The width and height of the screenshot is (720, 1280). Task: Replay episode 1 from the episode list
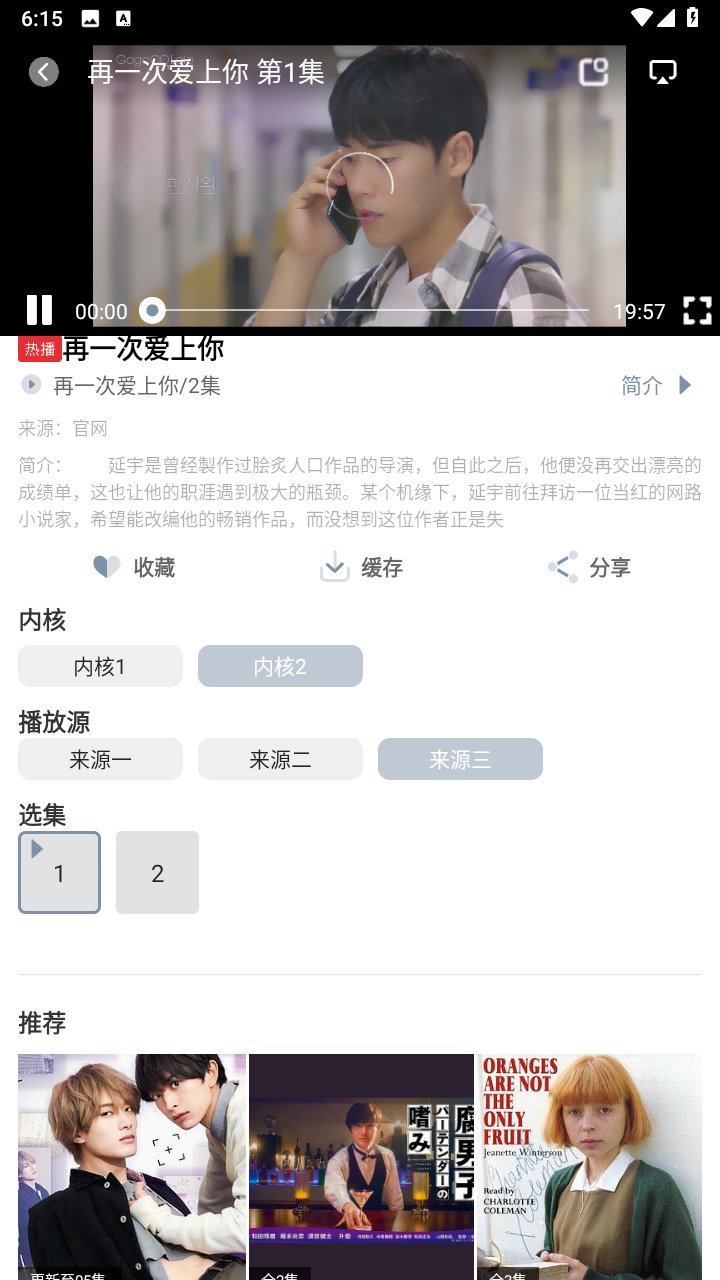(x=59, y=872)
